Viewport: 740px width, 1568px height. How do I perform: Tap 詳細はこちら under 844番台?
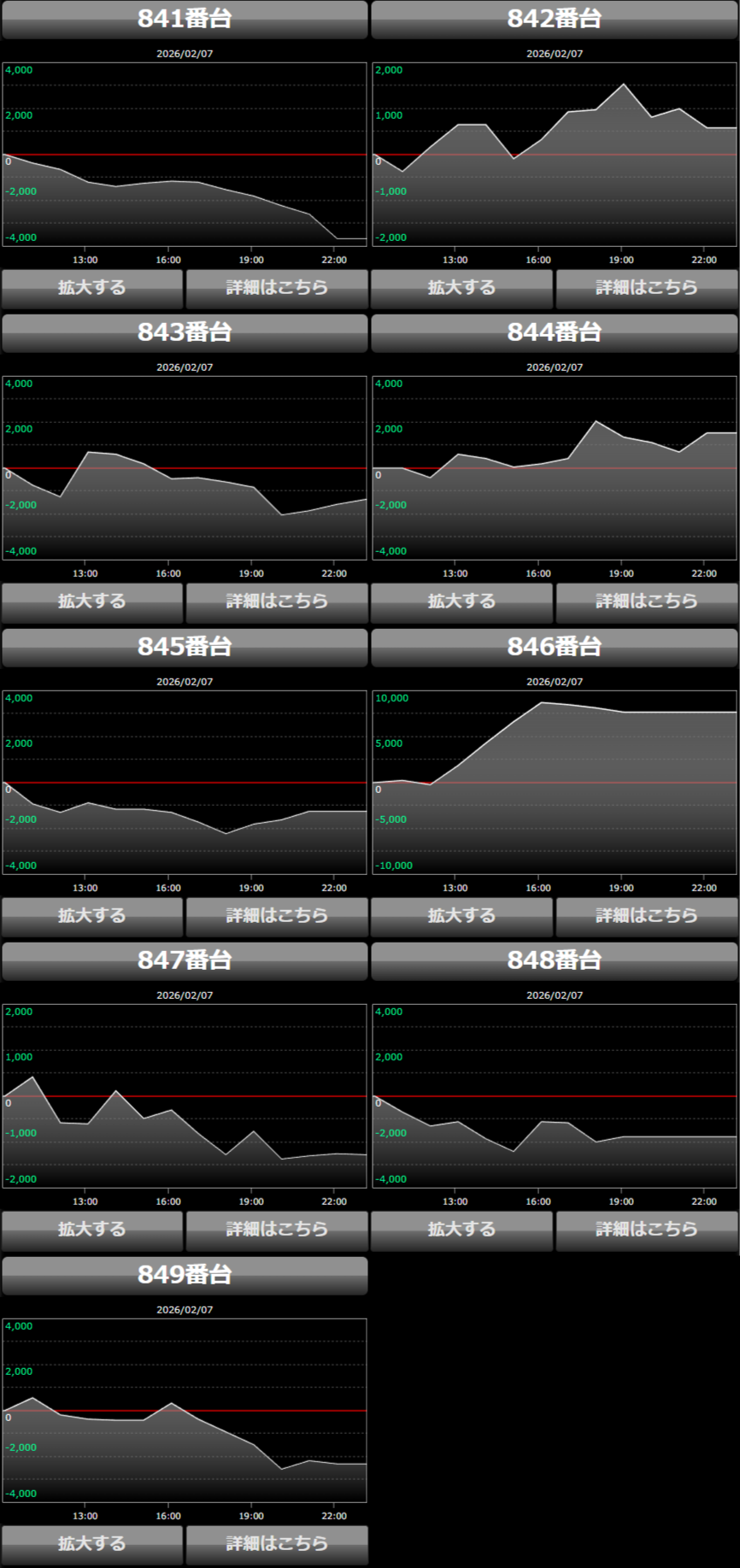pos(647,602)
